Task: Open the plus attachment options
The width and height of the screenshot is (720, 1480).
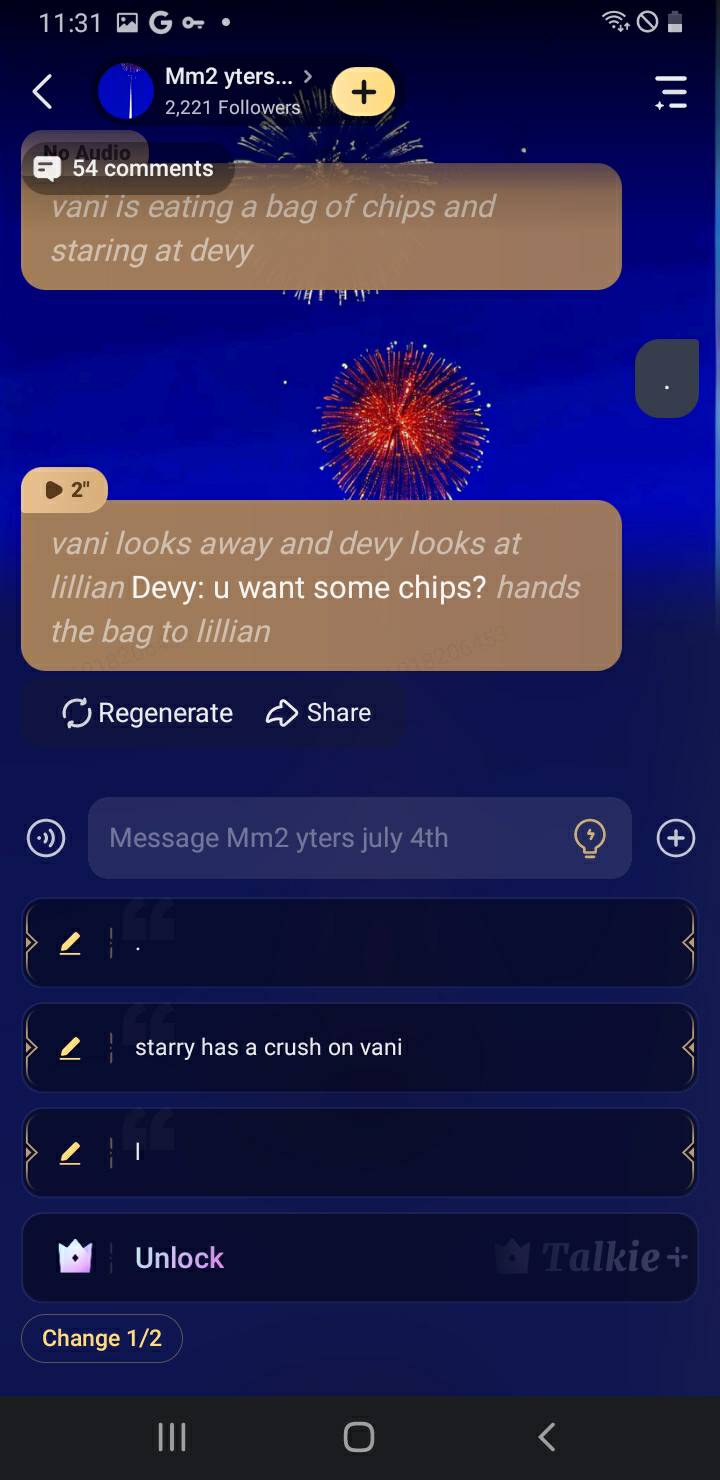Action: [x=676, y=838]
